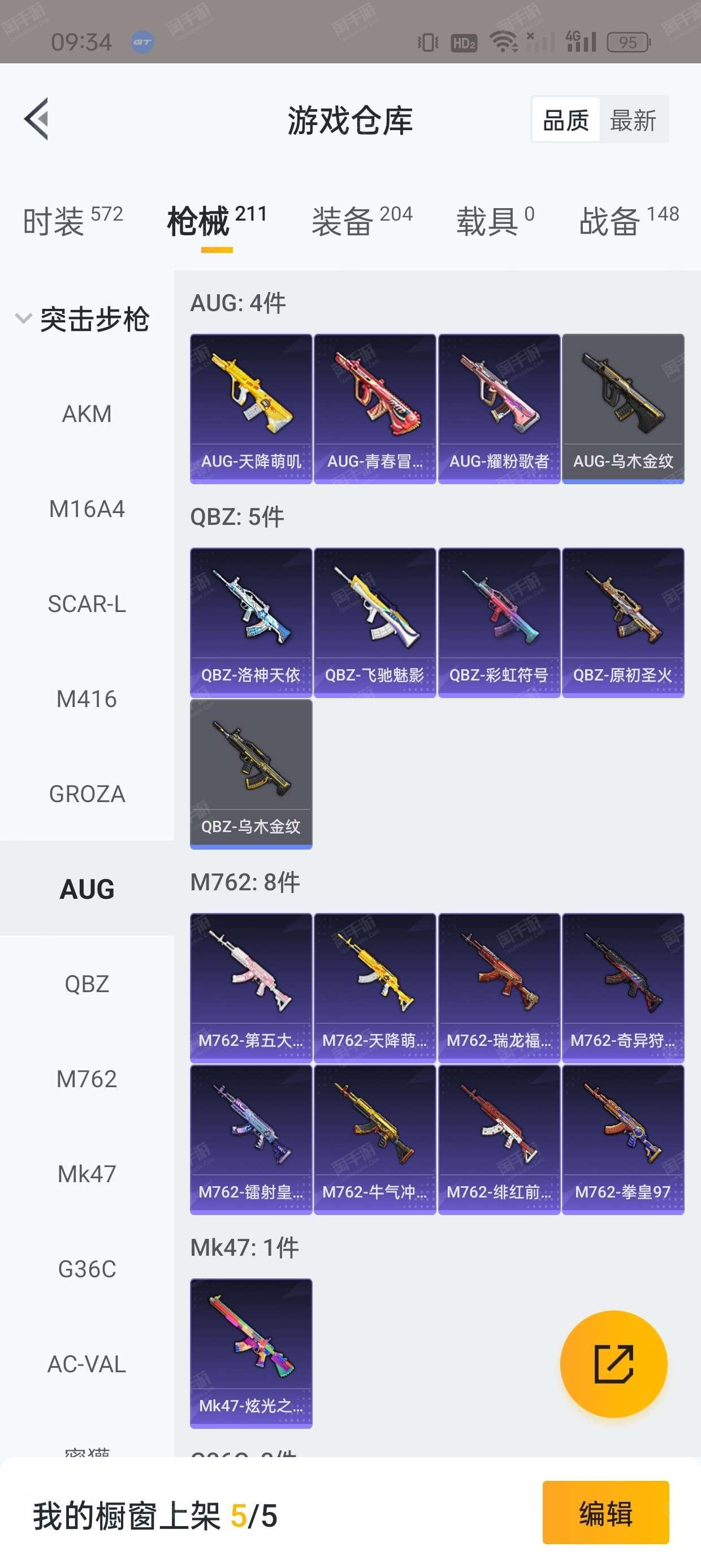View the Mk47-炫光之... skin

tap(250, 1352)
